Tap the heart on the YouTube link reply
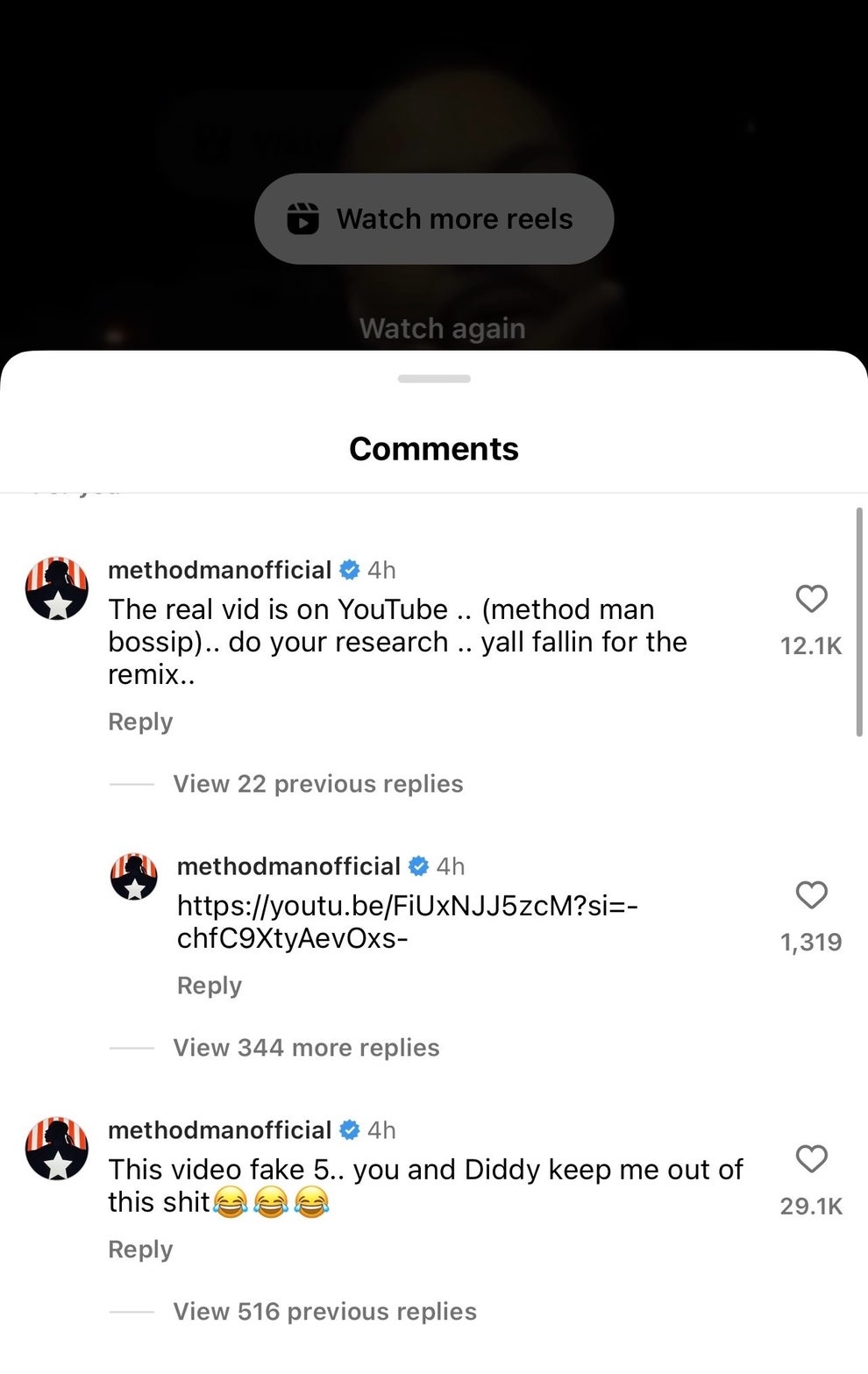 (x=811, y=895)
